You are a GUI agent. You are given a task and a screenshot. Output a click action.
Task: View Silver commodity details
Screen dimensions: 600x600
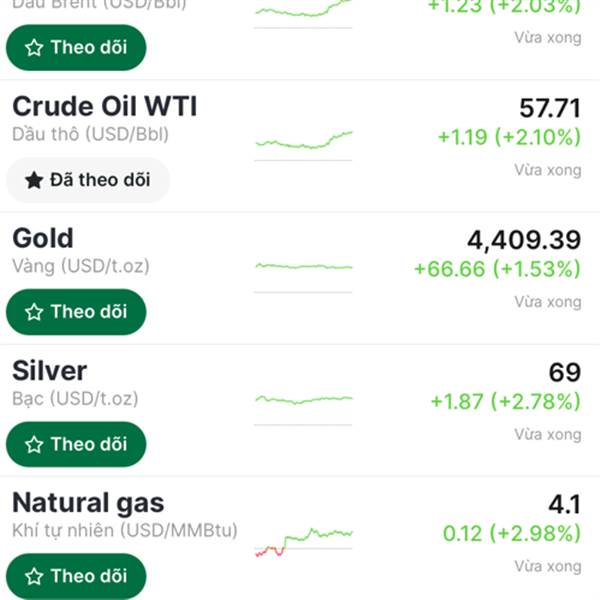click(50, 371)
